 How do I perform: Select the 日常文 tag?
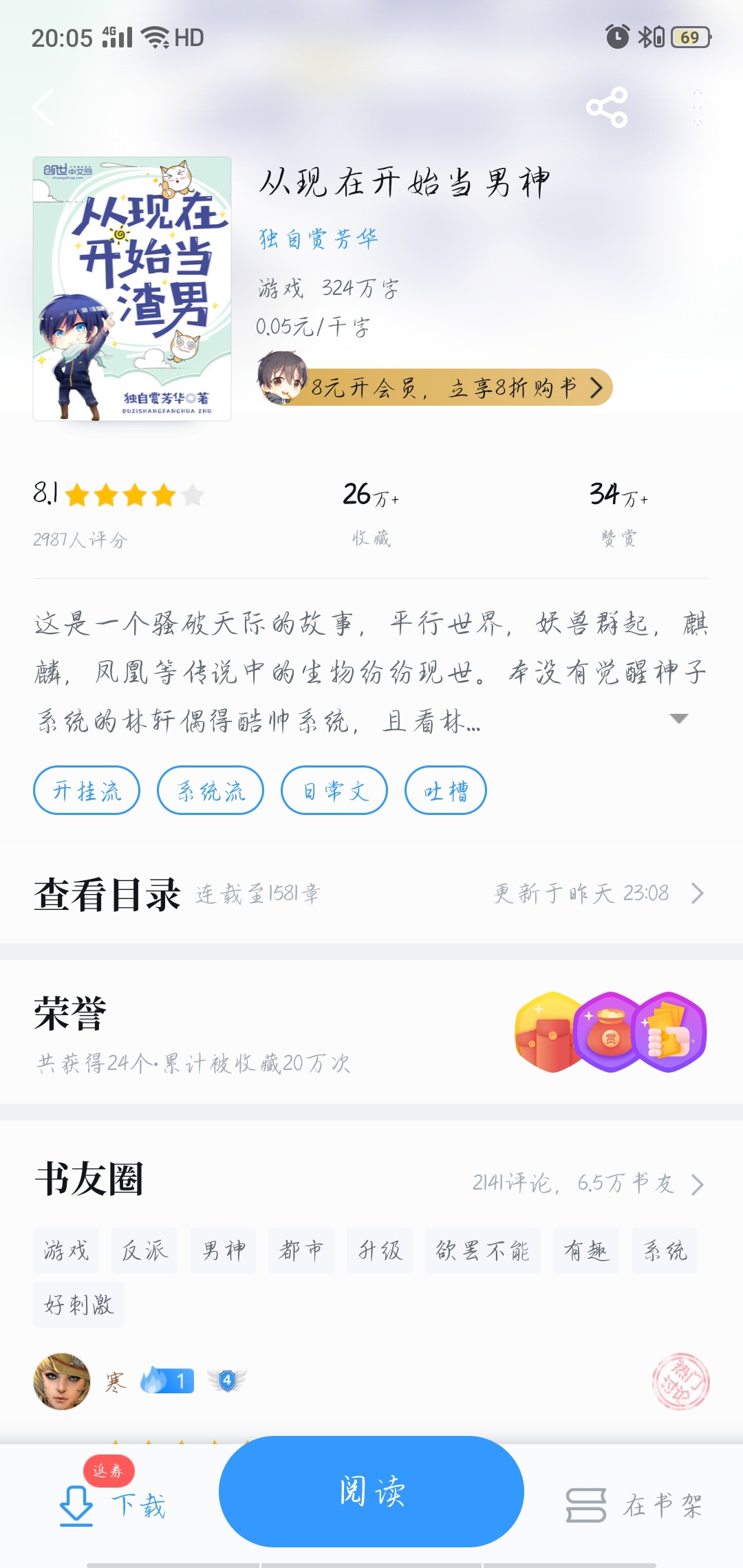[334, 791]
